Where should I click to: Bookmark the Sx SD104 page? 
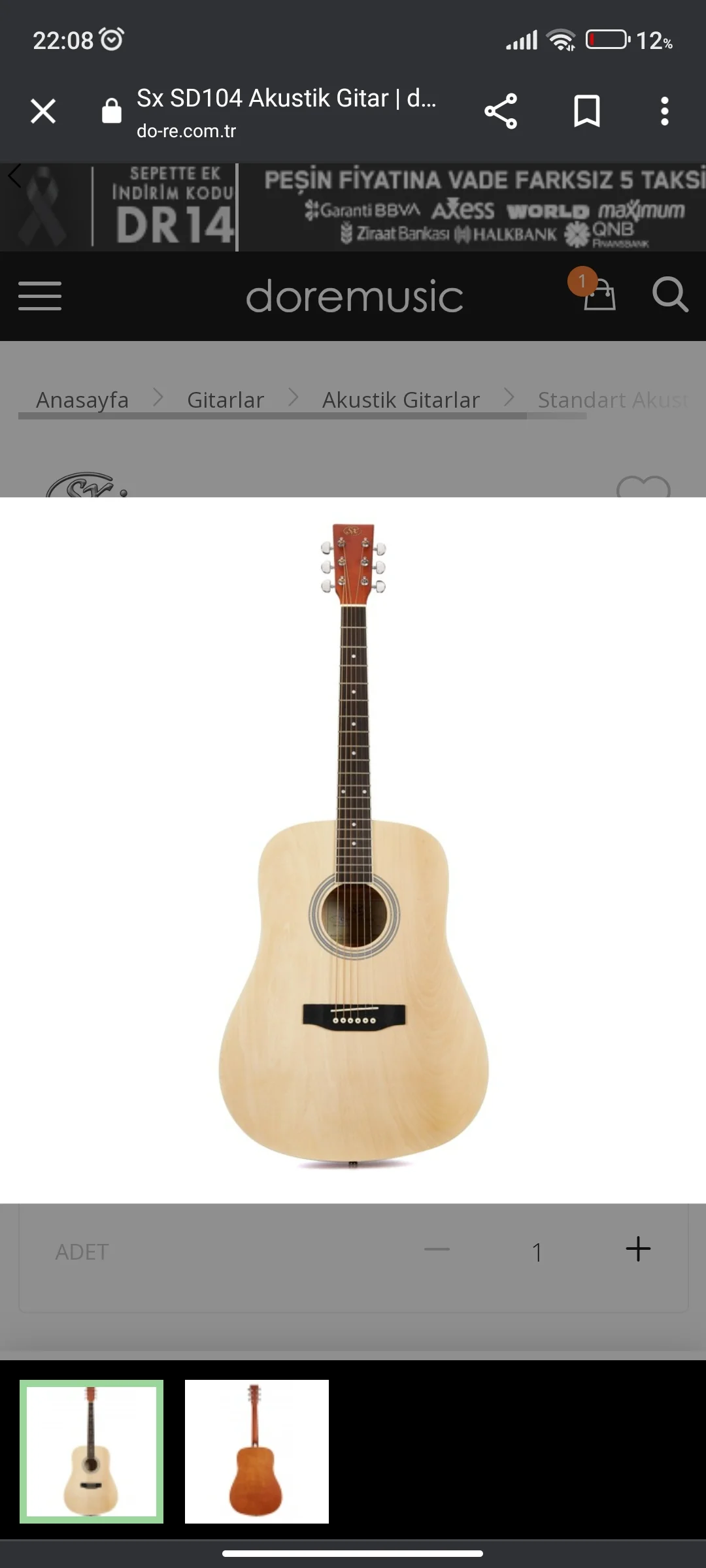[586, 110]
